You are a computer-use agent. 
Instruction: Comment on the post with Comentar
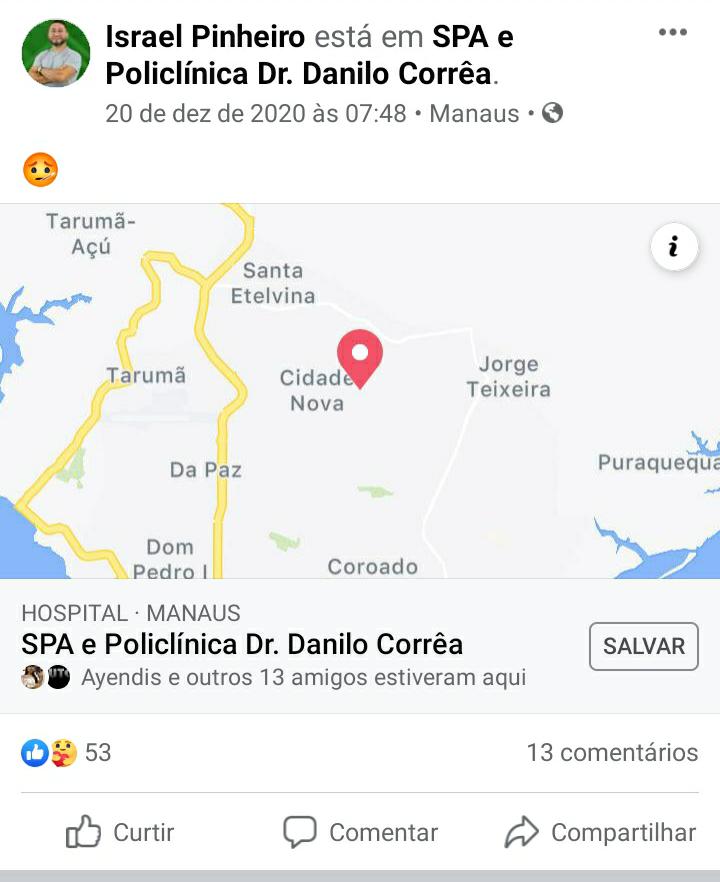point(361,832)
